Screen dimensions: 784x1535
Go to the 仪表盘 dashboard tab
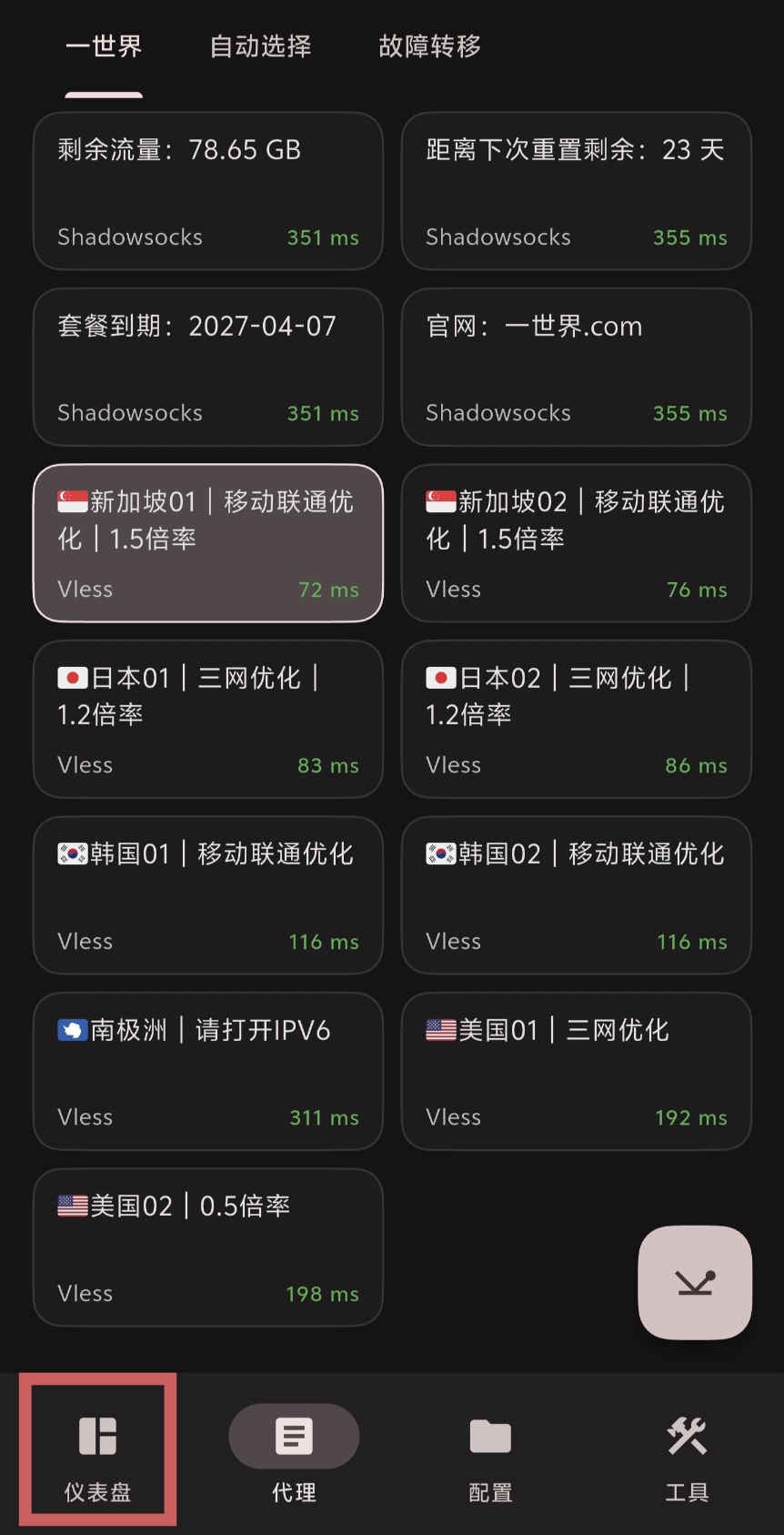click(98, 1454)
